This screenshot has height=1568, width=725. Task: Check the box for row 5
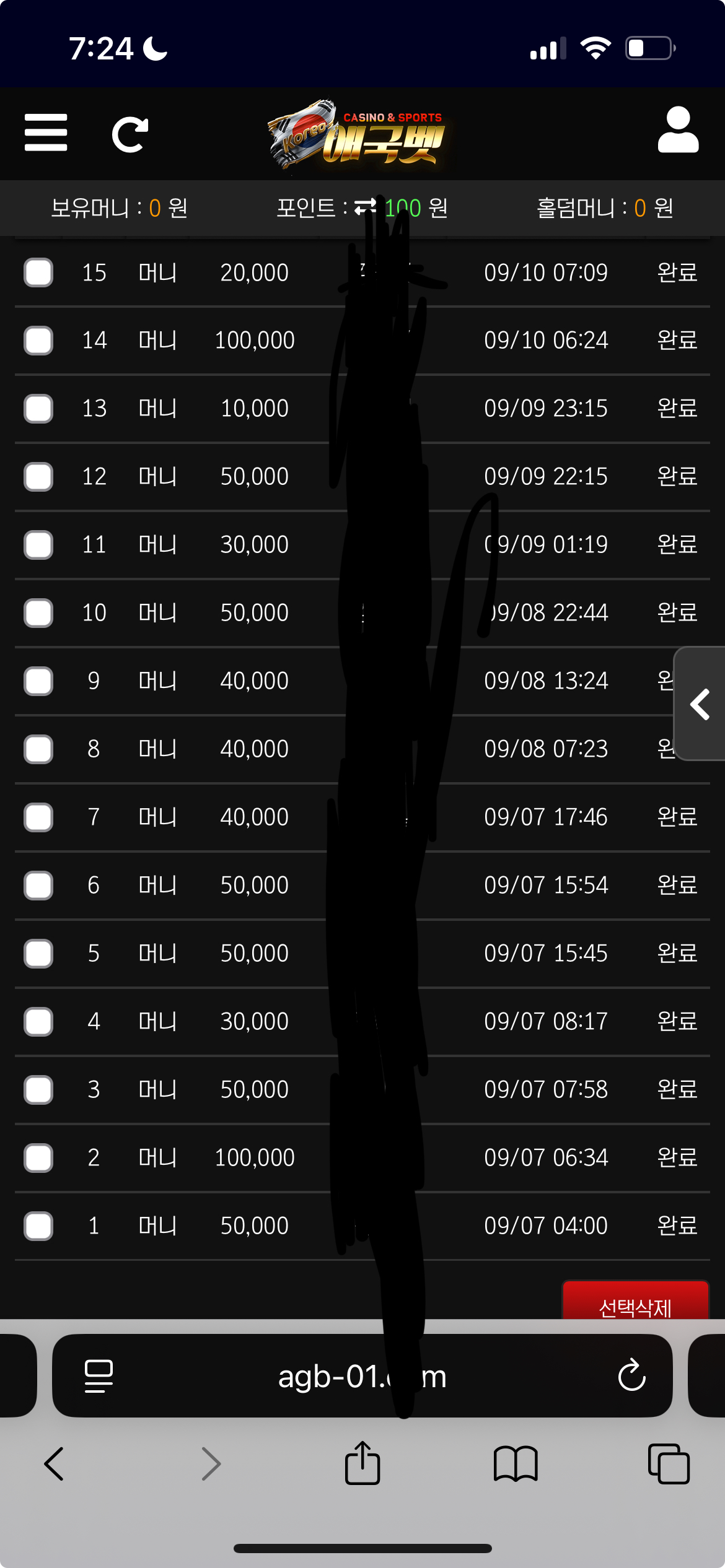click(x=38, y=954)
